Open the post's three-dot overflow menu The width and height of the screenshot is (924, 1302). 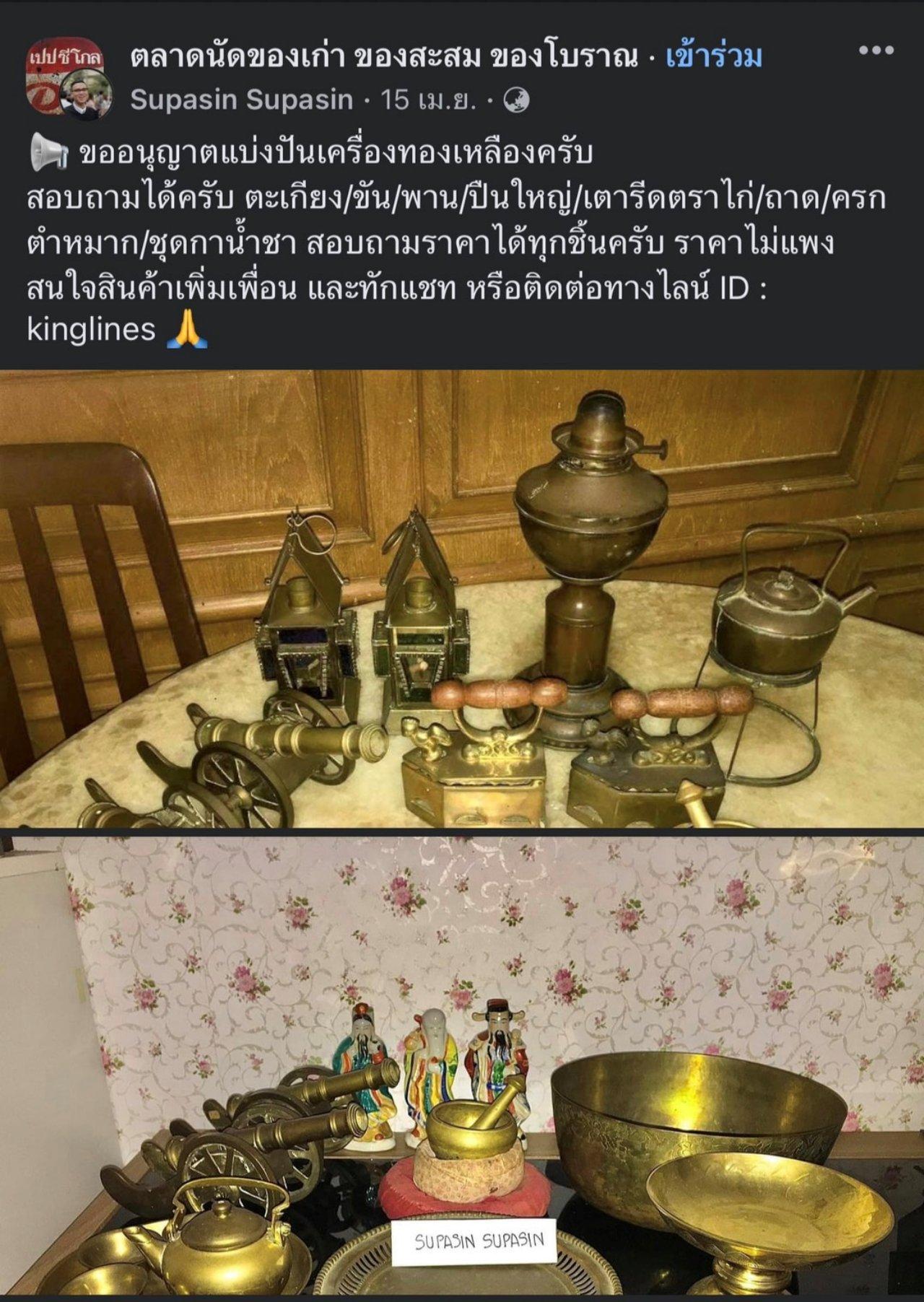coord(876,52)
